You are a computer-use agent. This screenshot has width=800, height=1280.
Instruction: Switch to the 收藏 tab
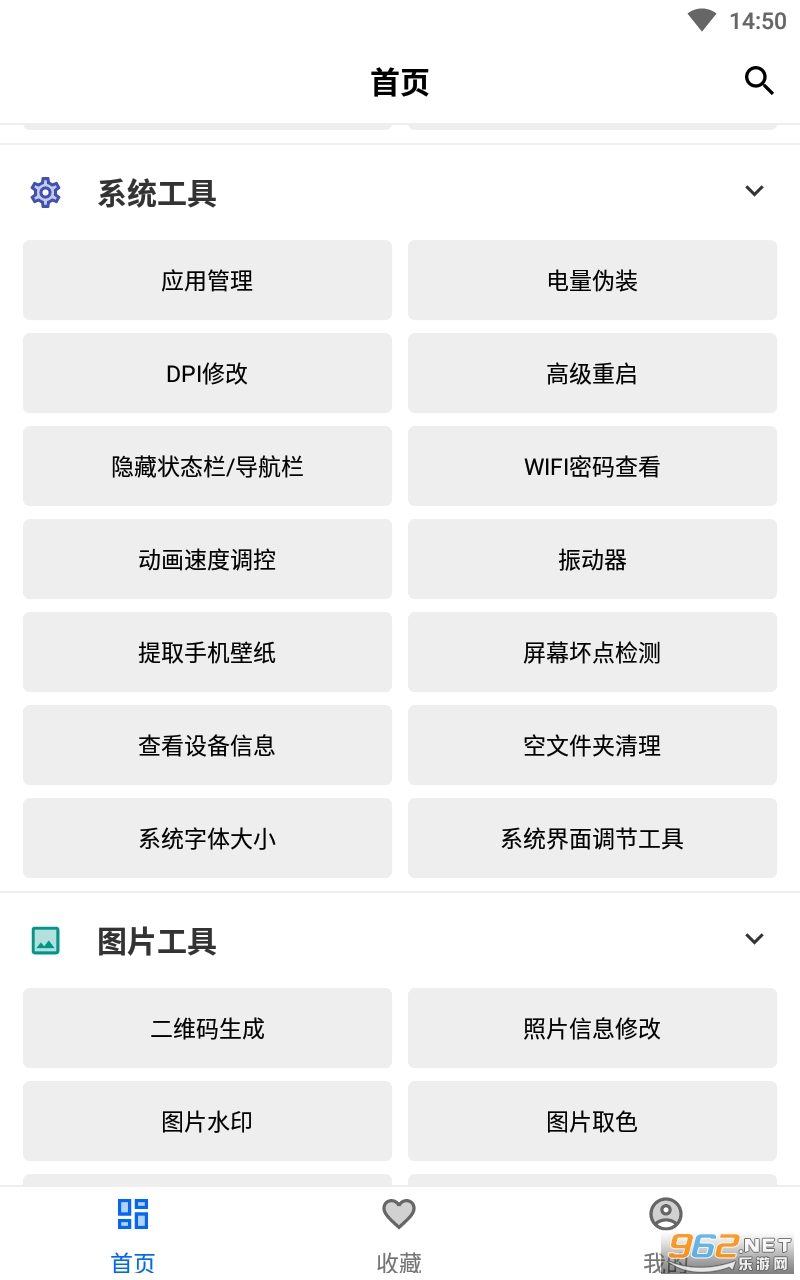click(x=399, y=1234)
